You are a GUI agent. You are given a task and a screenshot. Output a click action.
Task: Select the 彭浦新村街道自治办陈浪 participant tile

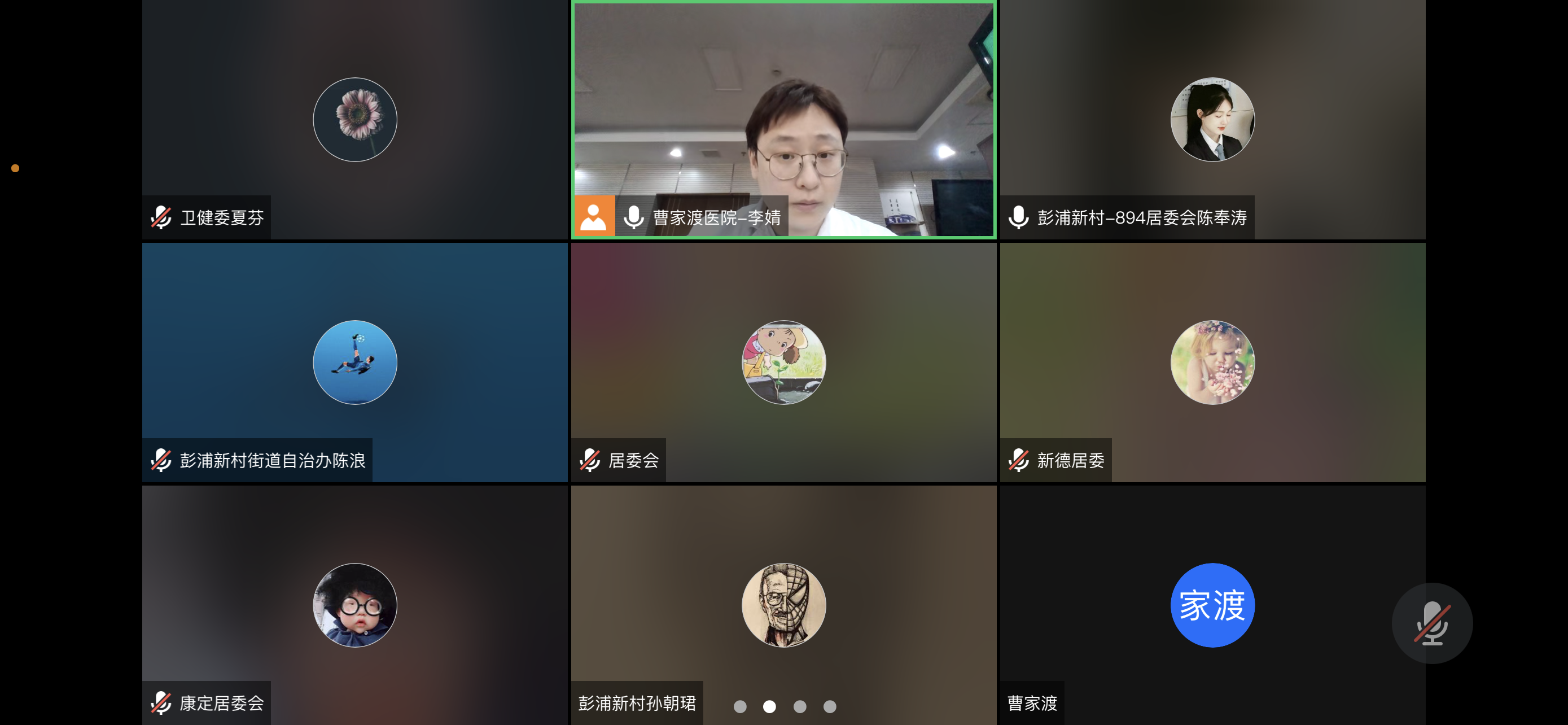pyautogui.click(x=355, y=362)
